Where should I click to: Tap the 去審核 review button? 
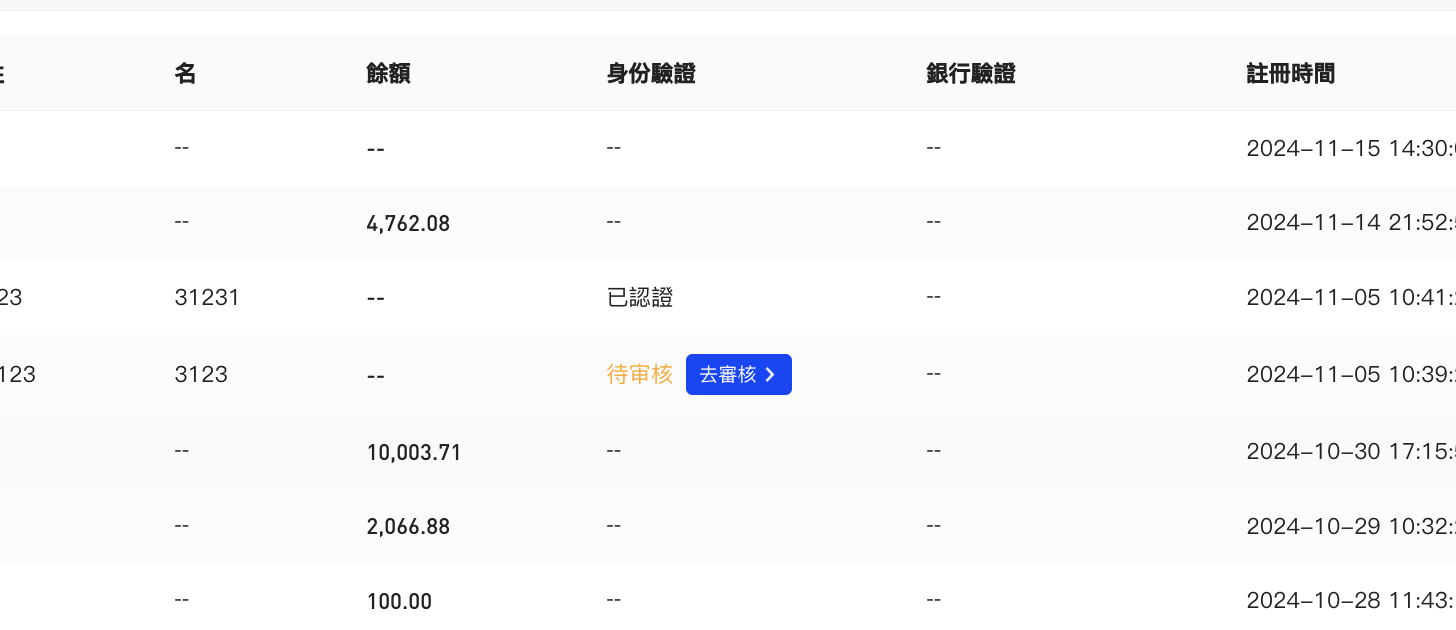click(x=738, y=375)
